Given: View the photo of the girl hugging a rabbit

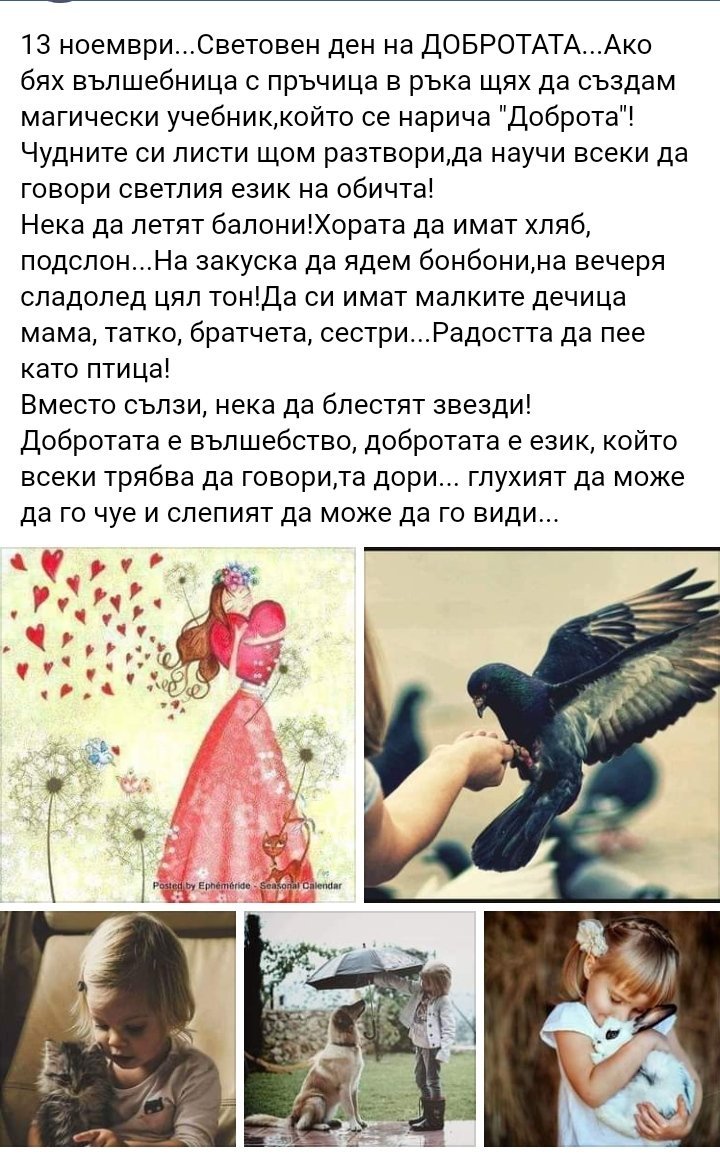Looking at the screenshot, I should pos(602,1029).
